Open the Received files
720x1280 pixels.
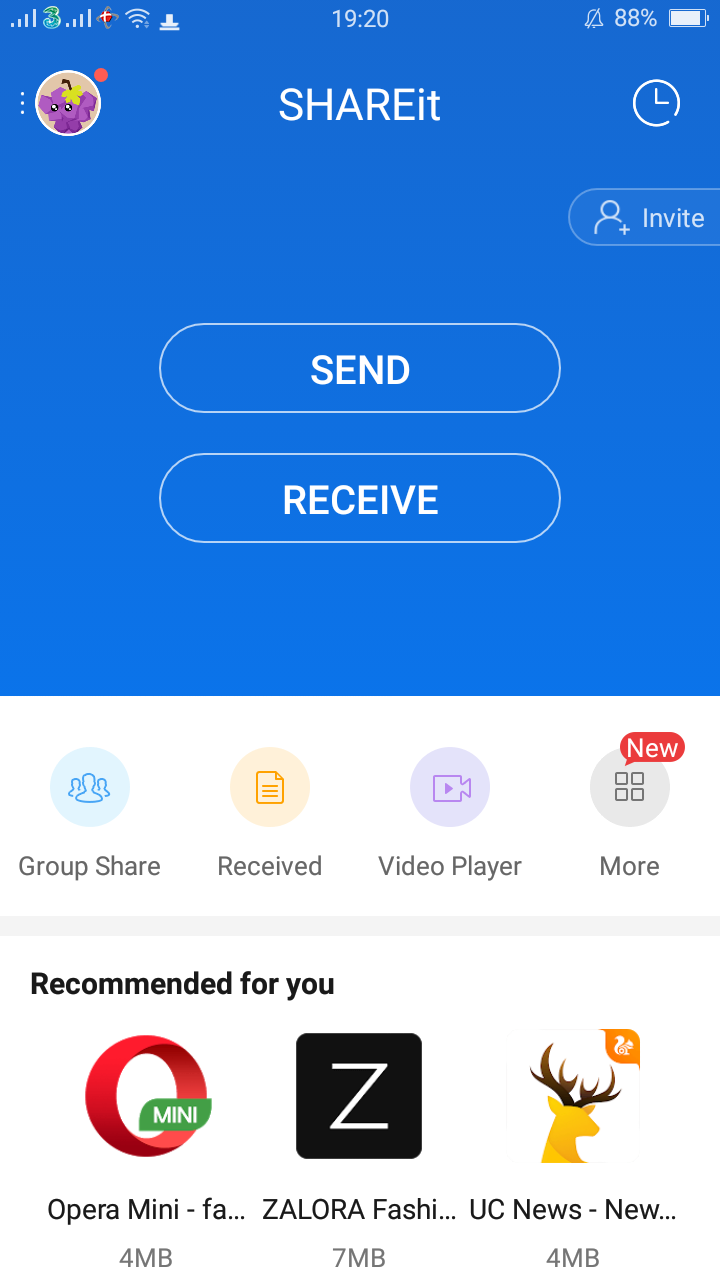pos(270,788)
